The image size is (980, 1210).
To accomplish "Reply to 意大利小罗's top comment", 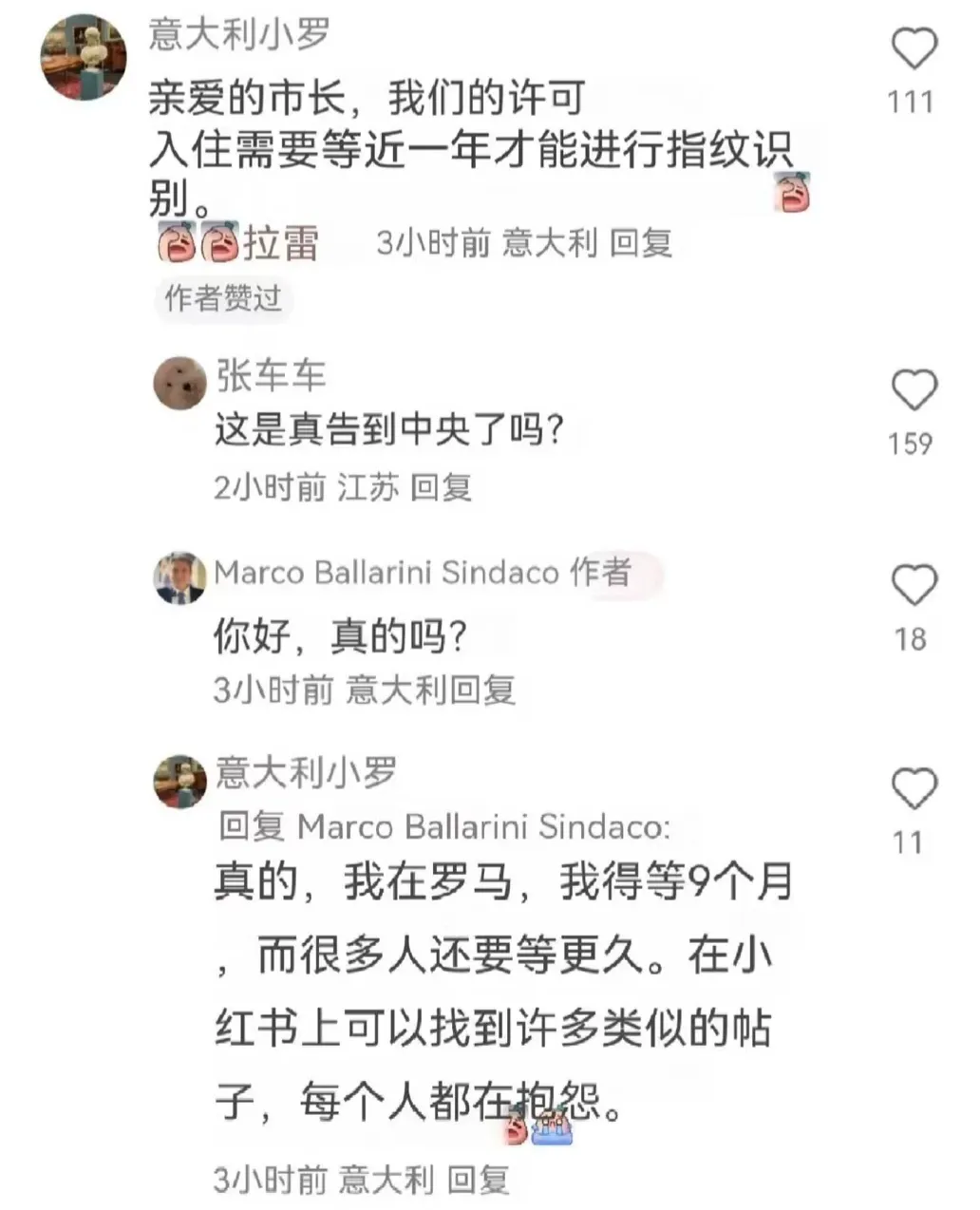I will pos(641,244).
